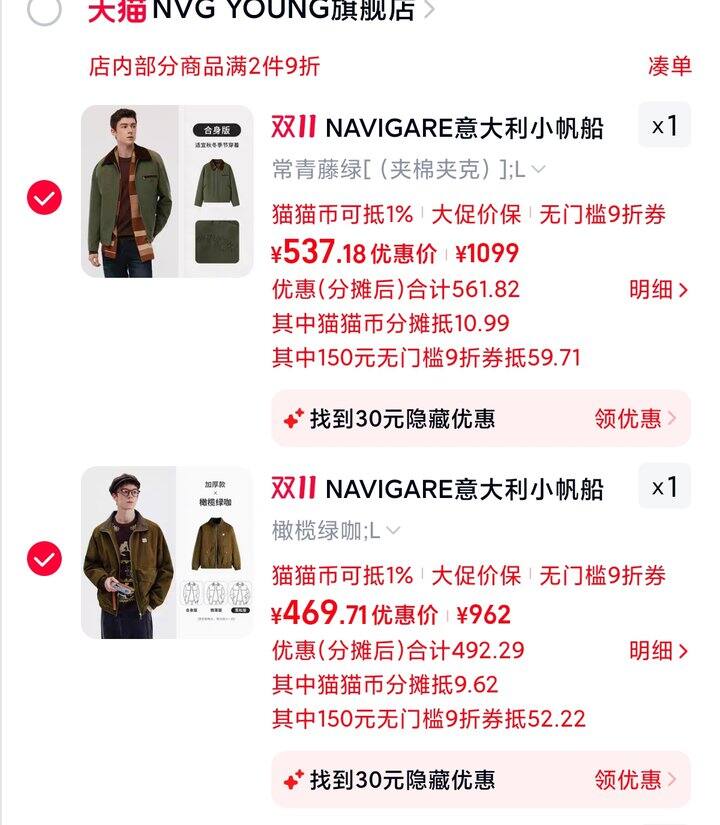Claim 领优惠 under the 橄榄绿咖 jacket

635,779
